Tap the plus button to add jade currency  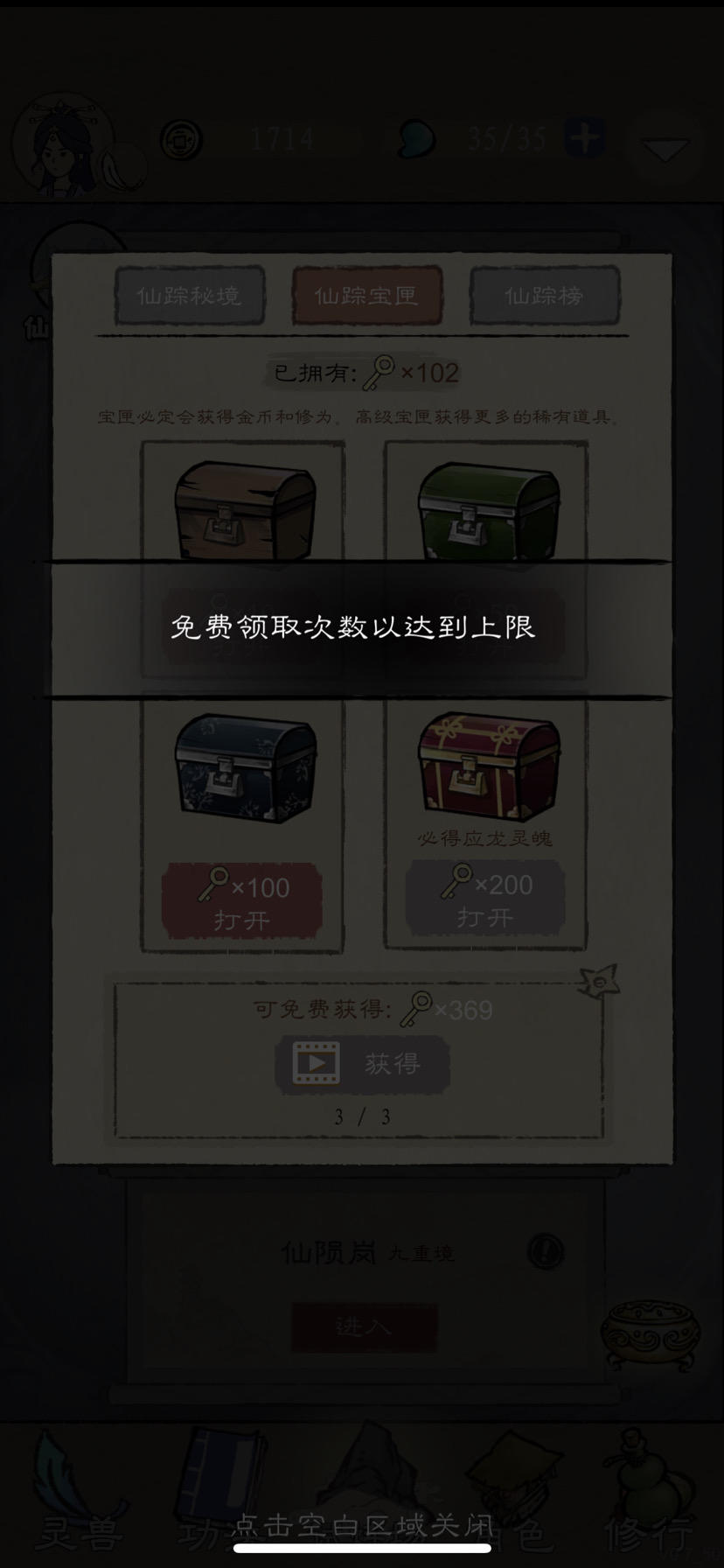[586, 137]
